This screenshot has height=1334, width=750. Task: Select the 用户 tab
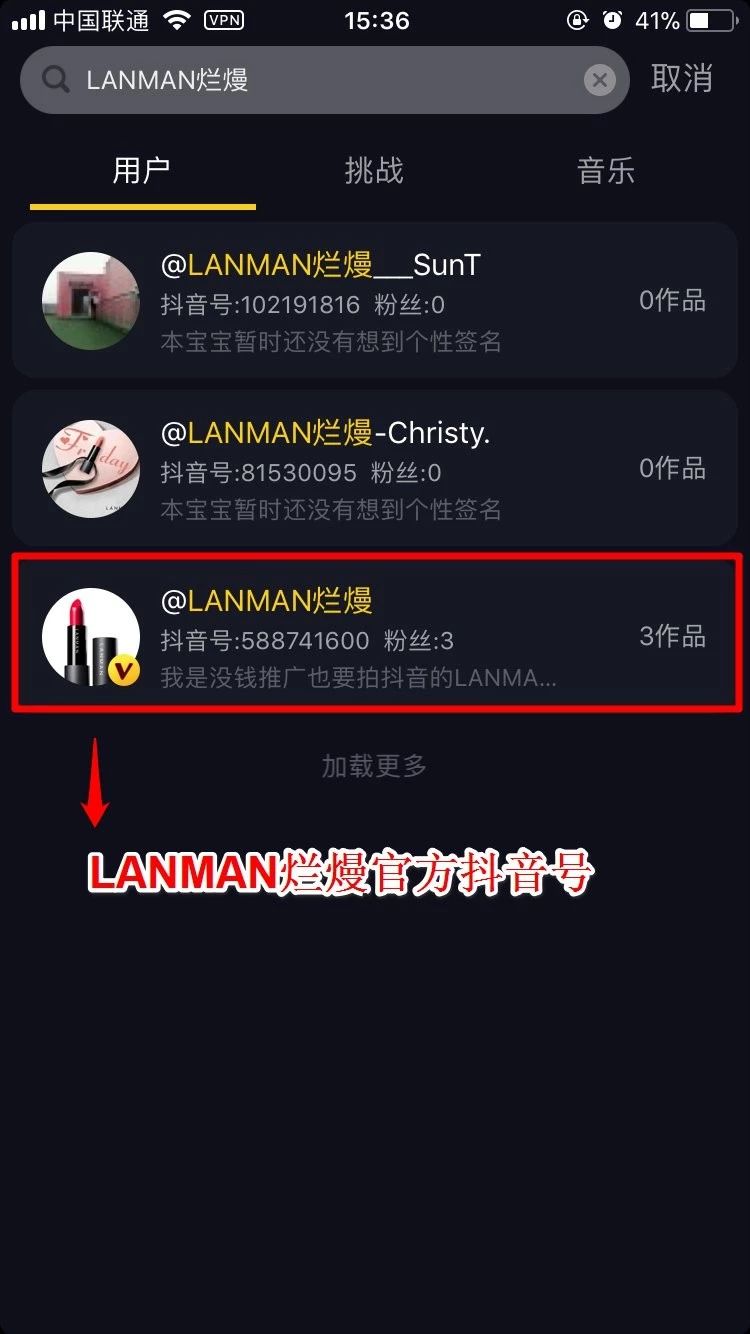click(x=141, y=171)
